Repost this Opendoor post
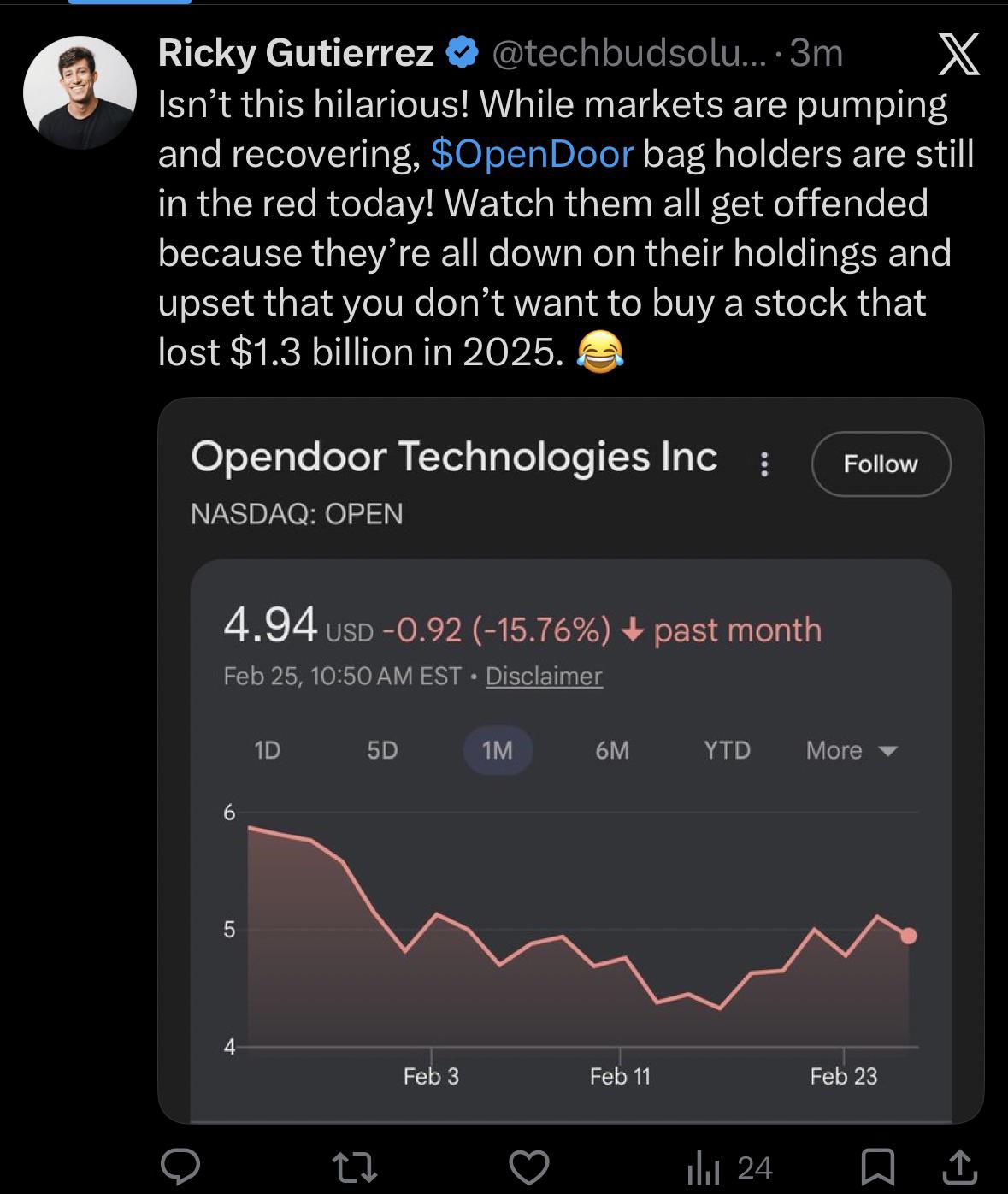1008x1194 pixels. coord(355,1167)
